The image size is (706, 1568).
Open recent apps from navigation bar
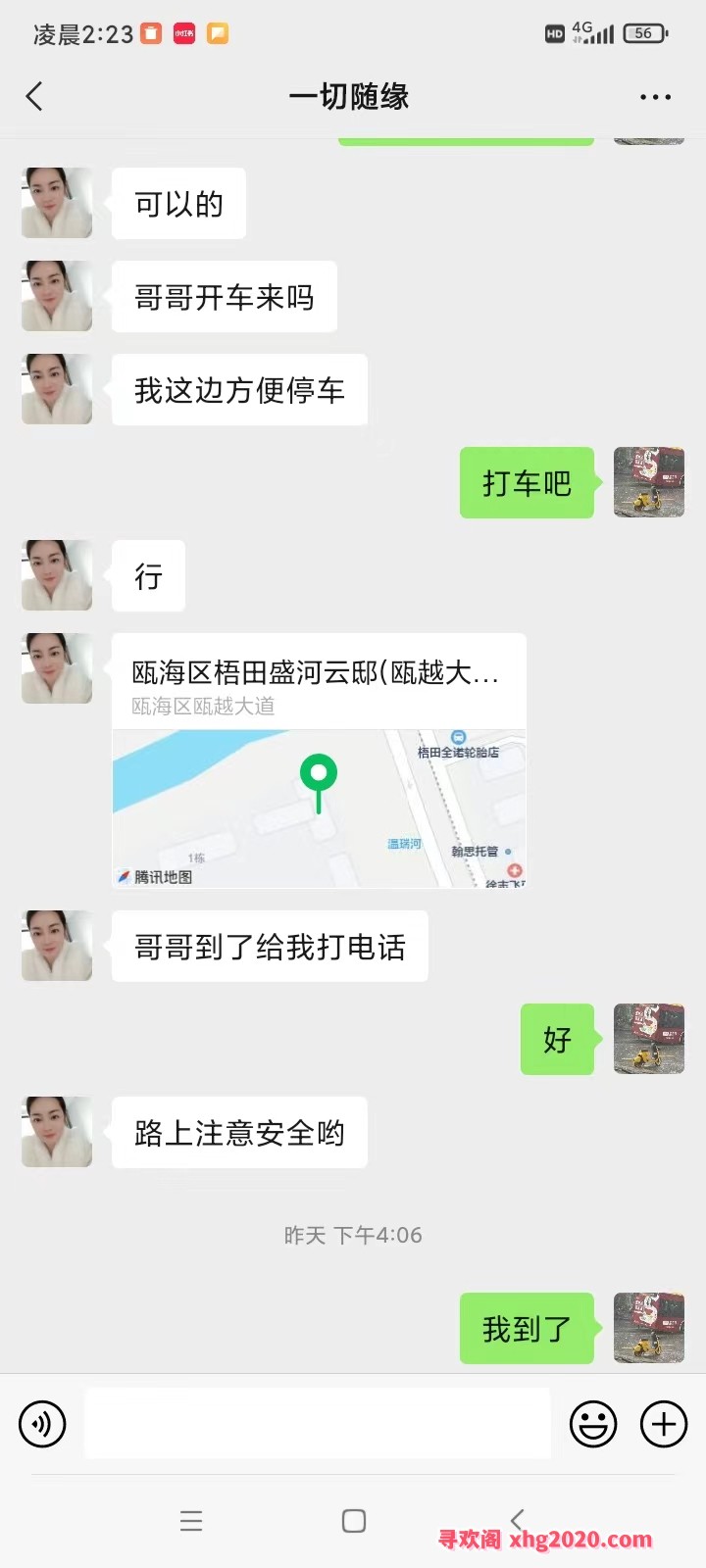point(191,1521)
